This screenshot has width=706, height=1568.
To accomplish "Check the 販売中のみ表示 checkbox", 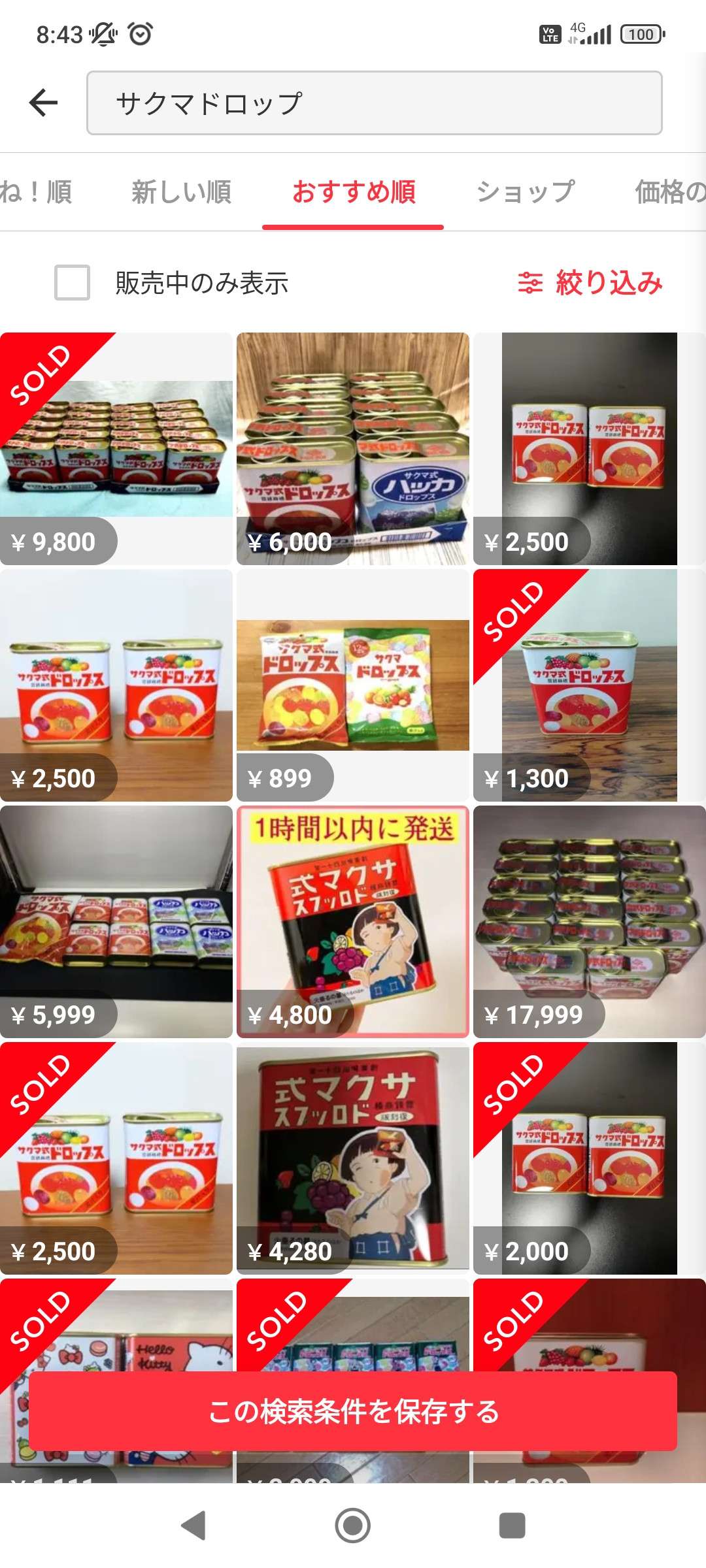I will pos(72,282).
